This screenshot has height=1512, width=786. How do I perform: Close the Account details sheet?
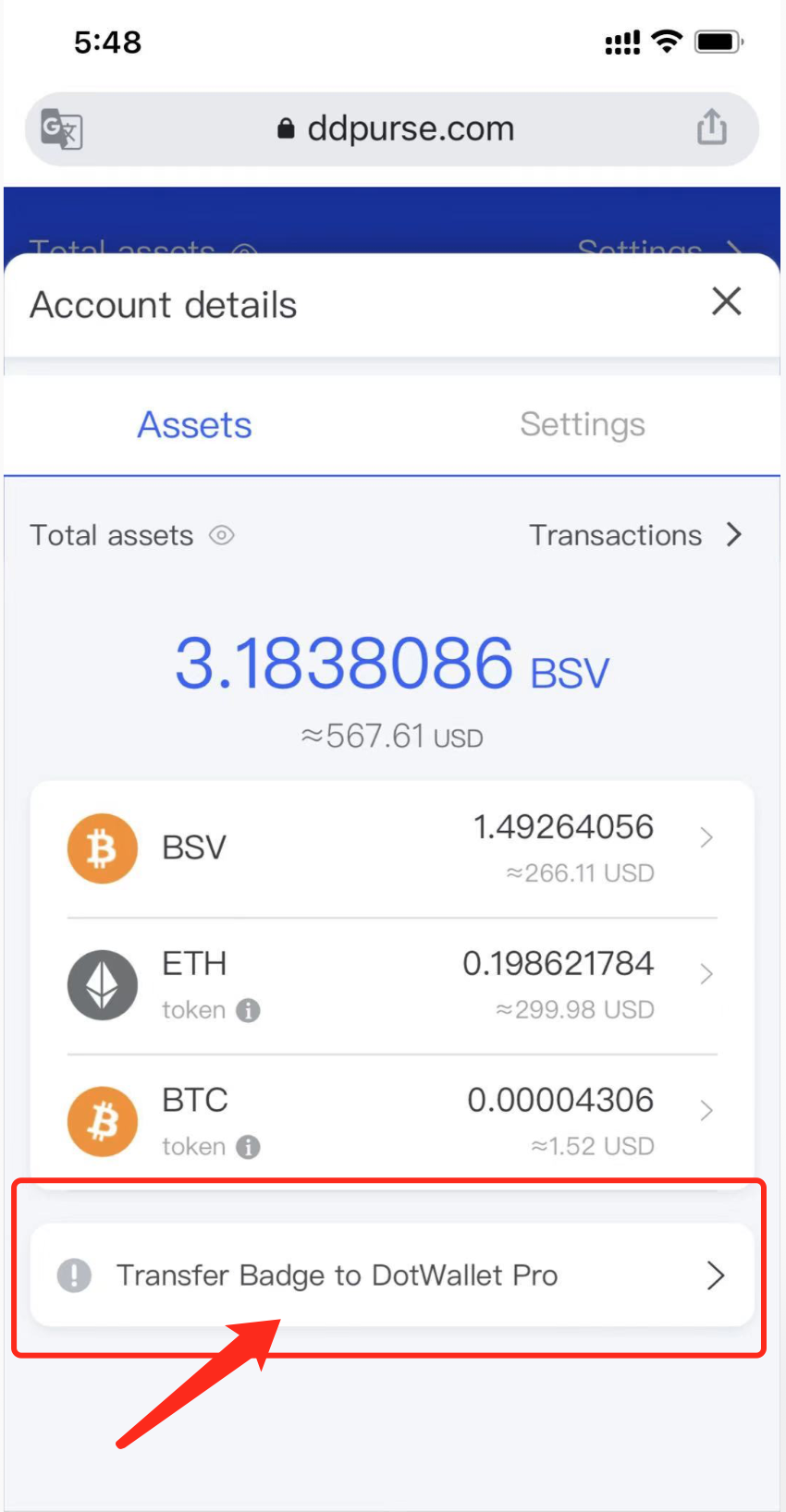click(726, 301)
